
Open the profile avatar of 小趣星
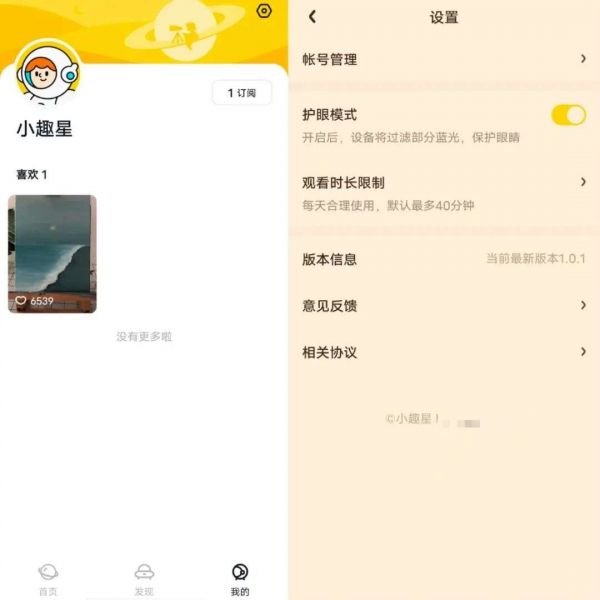tap(47, 75)
